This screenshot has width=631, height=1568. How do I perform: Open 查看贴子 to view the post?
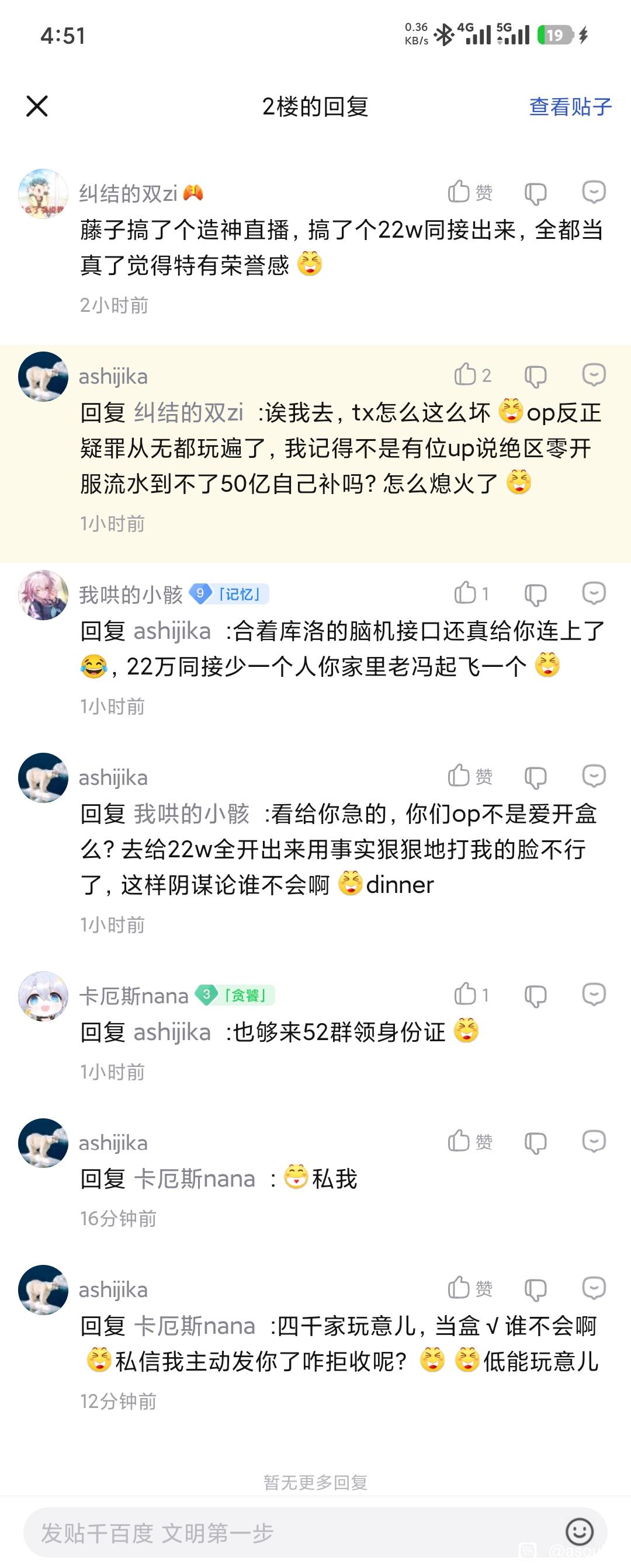570,106
